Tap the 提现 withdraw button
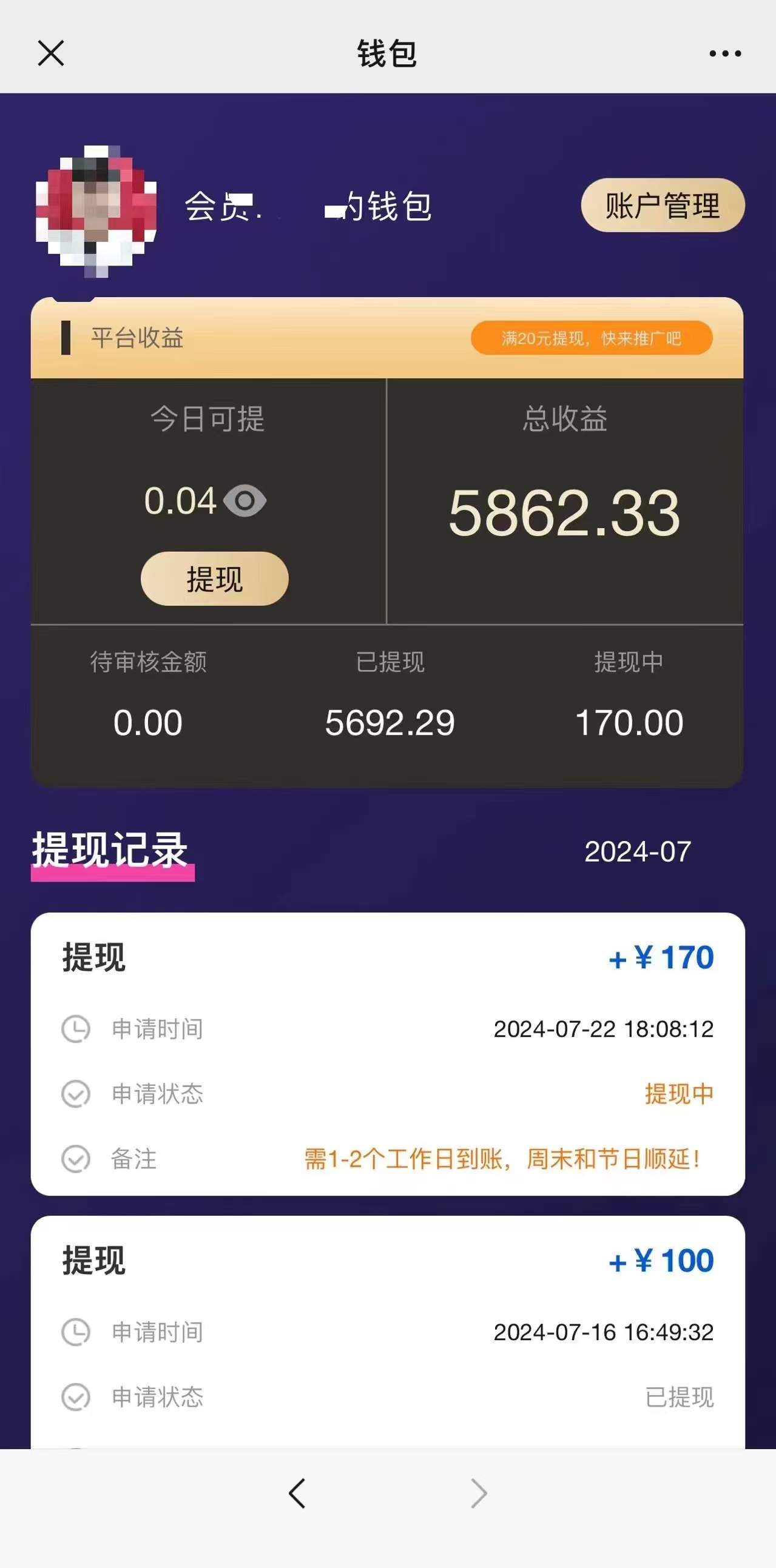The image size is (776, 1568). 214,578
